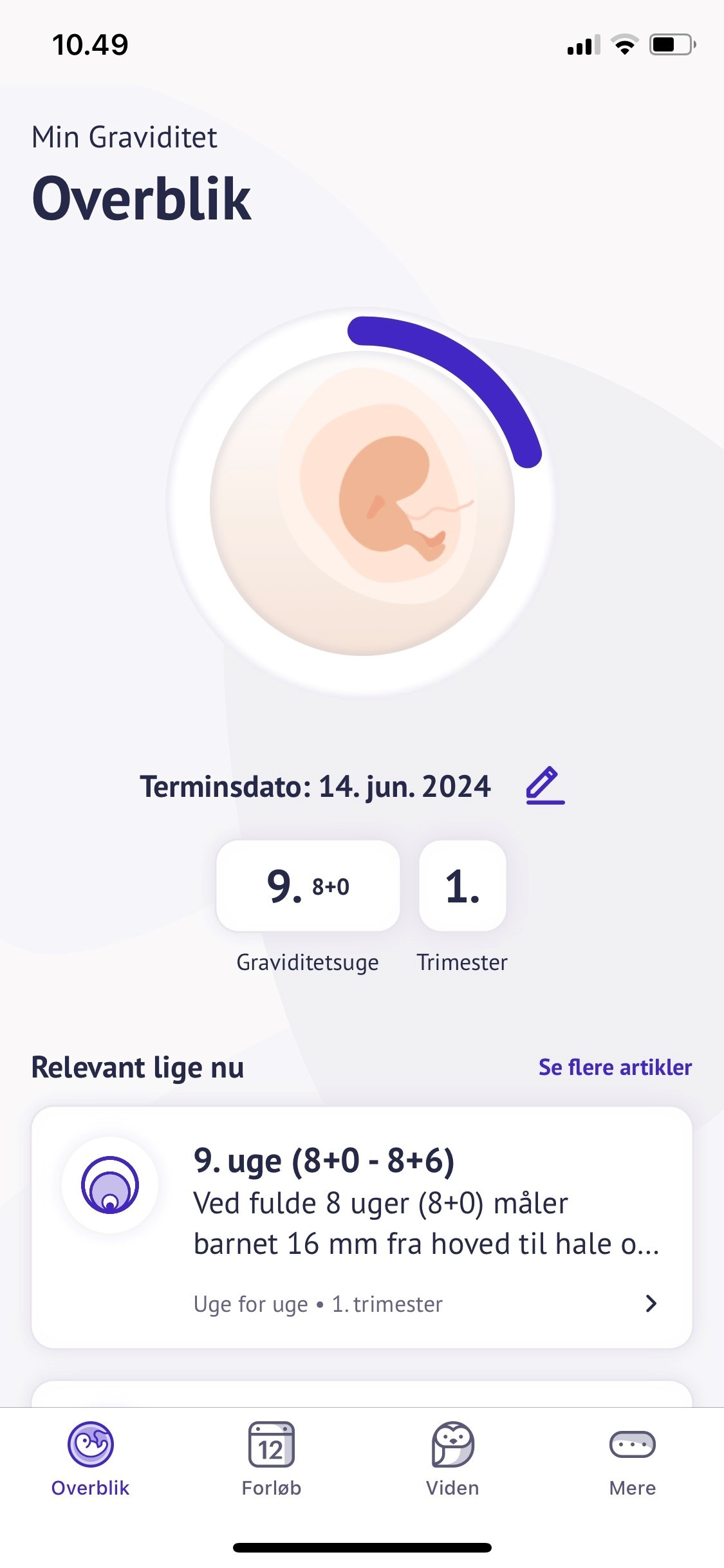Select the Overblik tab

tap(91, 1460)
